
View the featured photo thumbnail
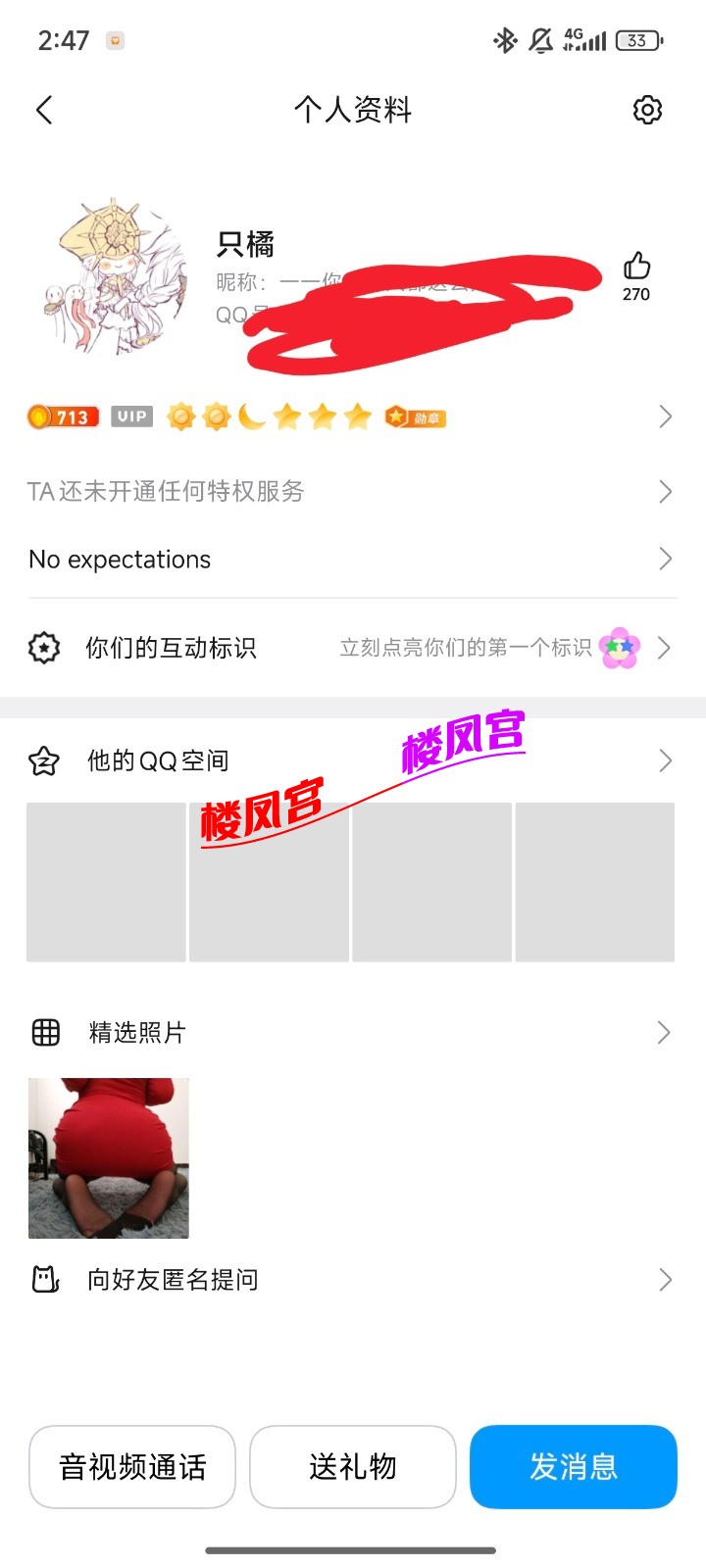pyautogui.click(x=109, y=1158)
